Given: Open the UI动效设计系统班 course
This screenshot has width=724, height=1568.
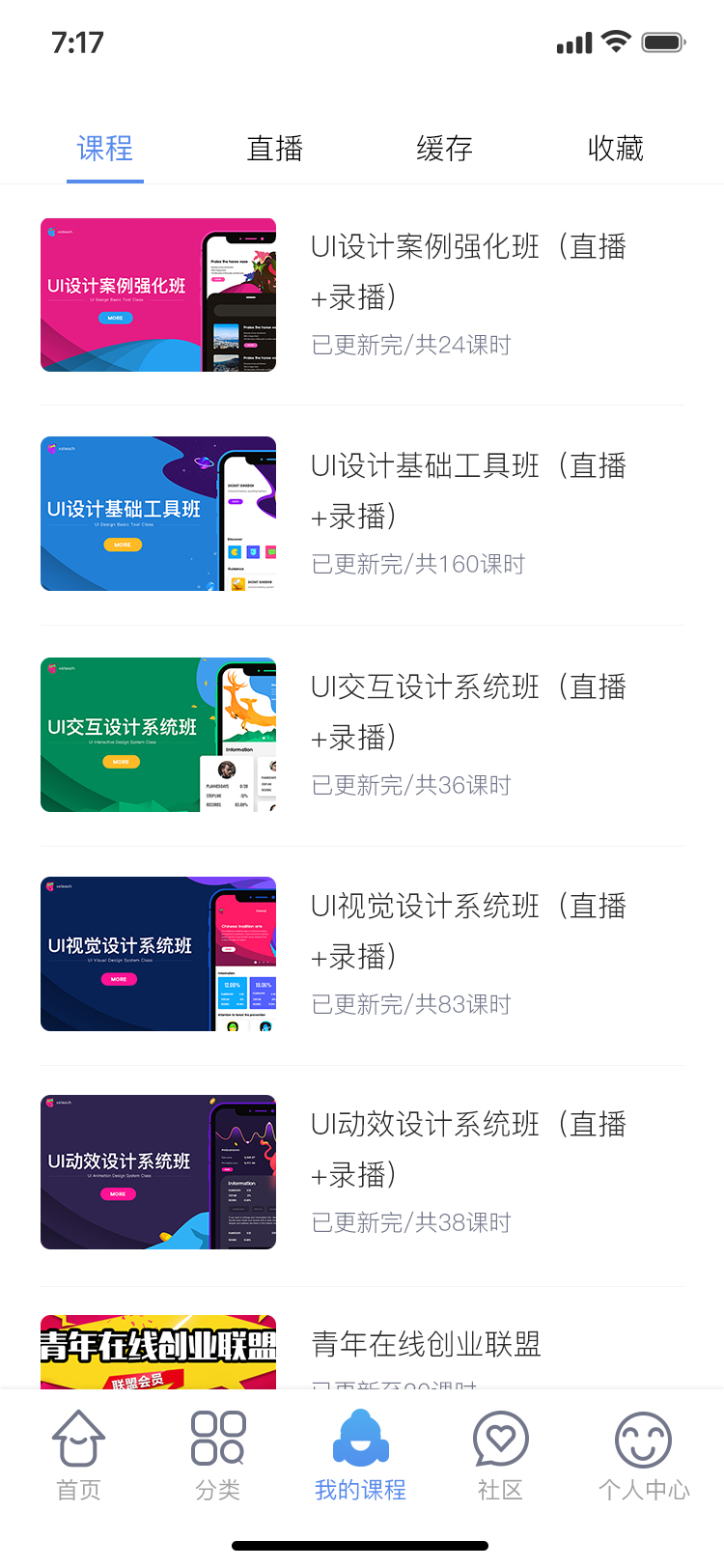Looking at the screenshot, I should [362, 1172].
